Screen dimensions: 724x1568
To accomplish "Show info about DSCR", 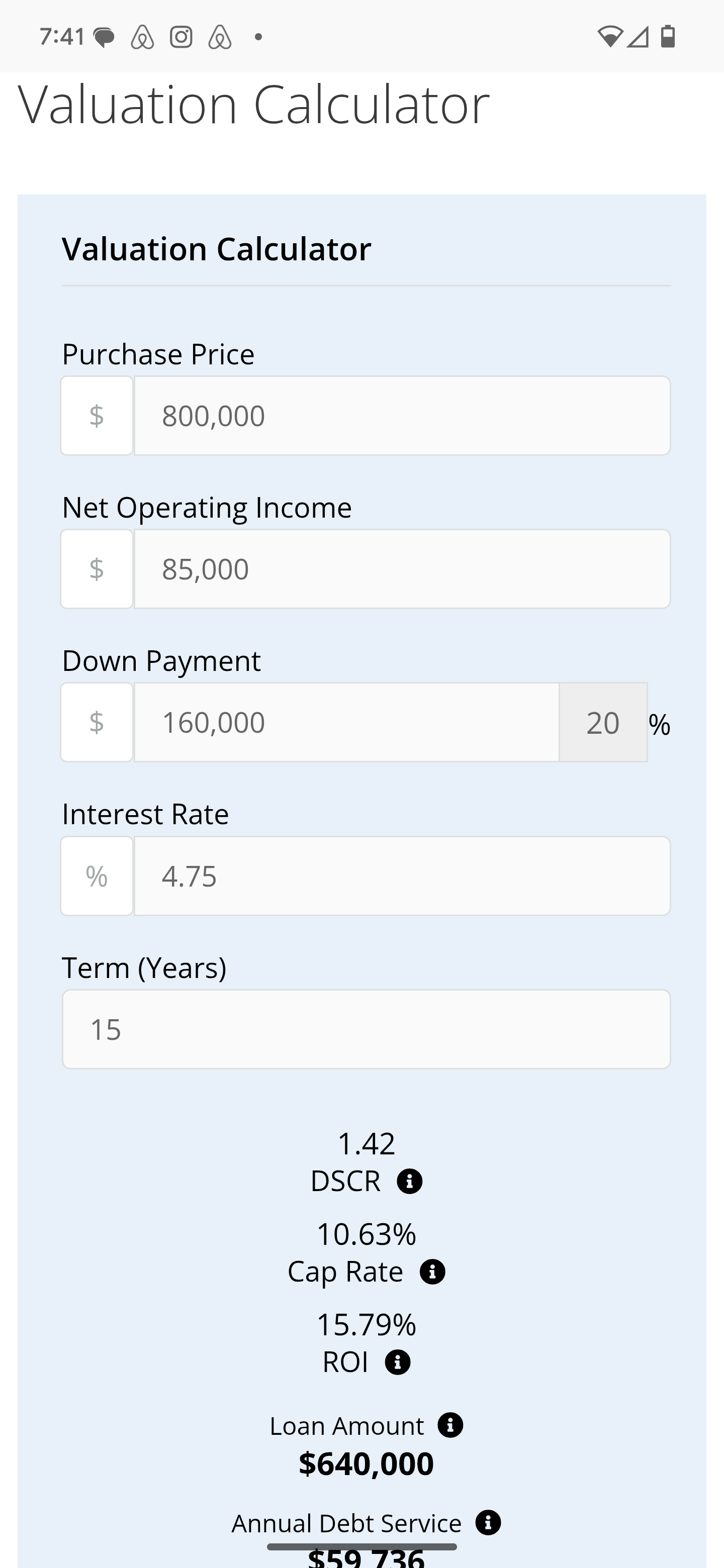I will point(409,1182).
